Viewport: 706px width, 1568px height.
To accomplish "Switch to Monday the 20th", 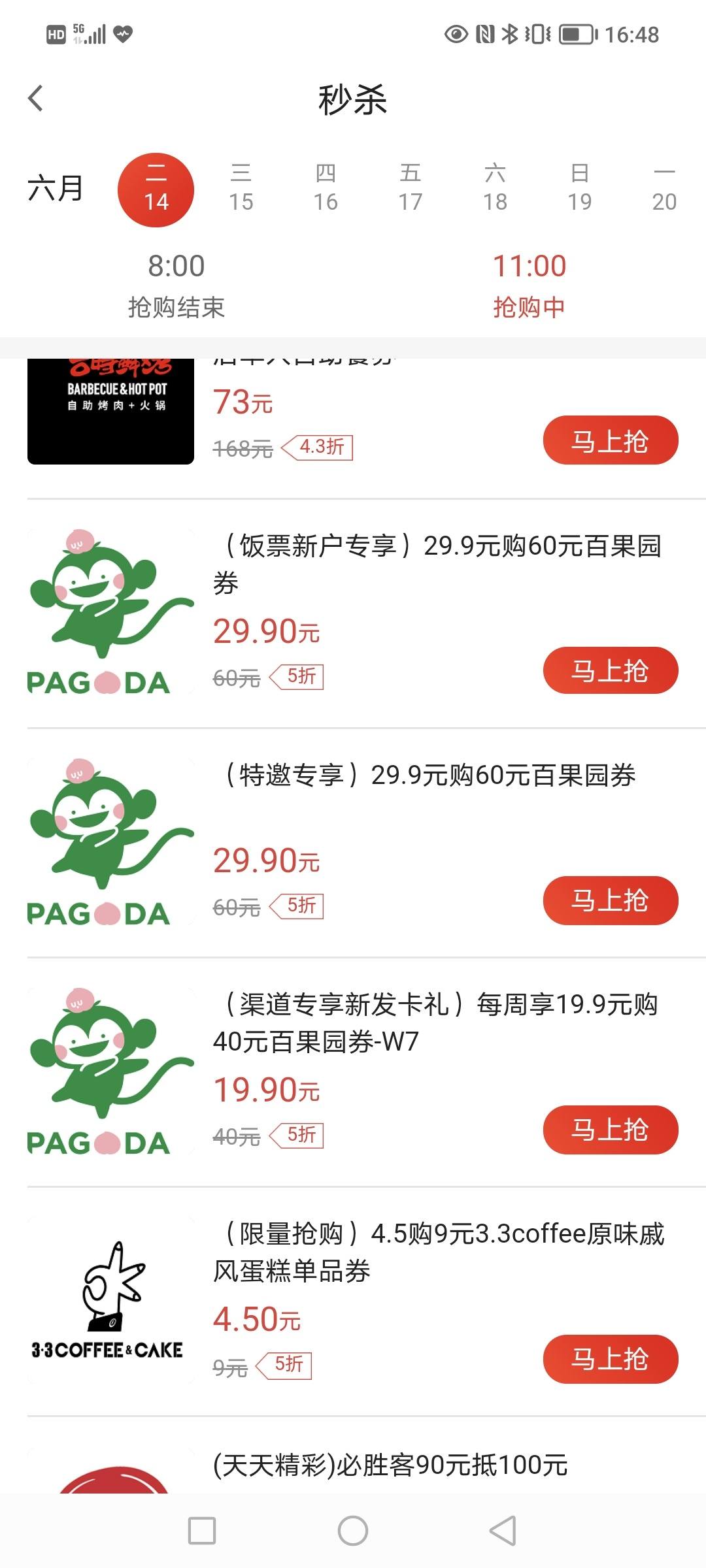I will click(664, 188).
